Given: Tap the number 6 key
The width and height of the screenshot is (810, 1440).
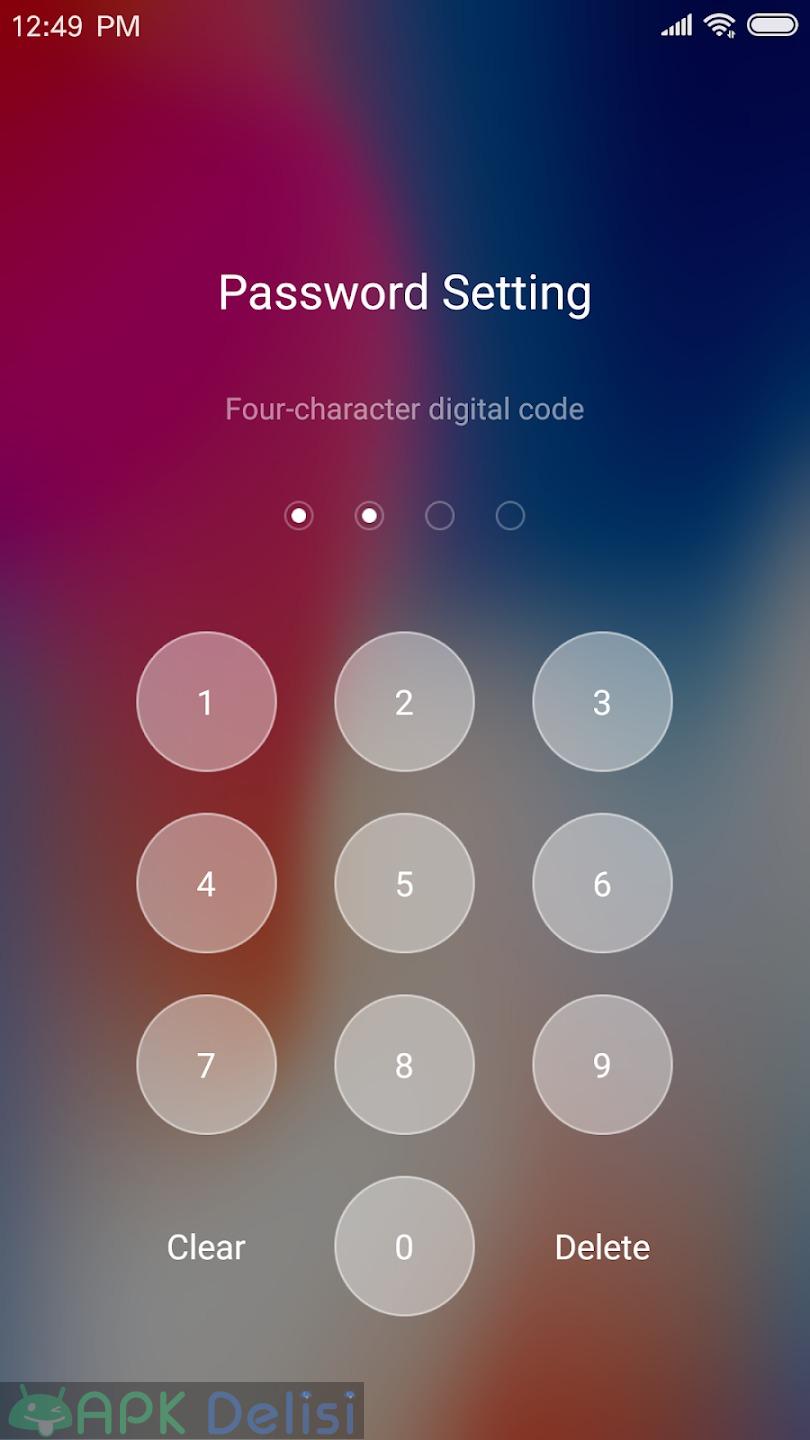Looking at the screenshot, I should (602, 883).
